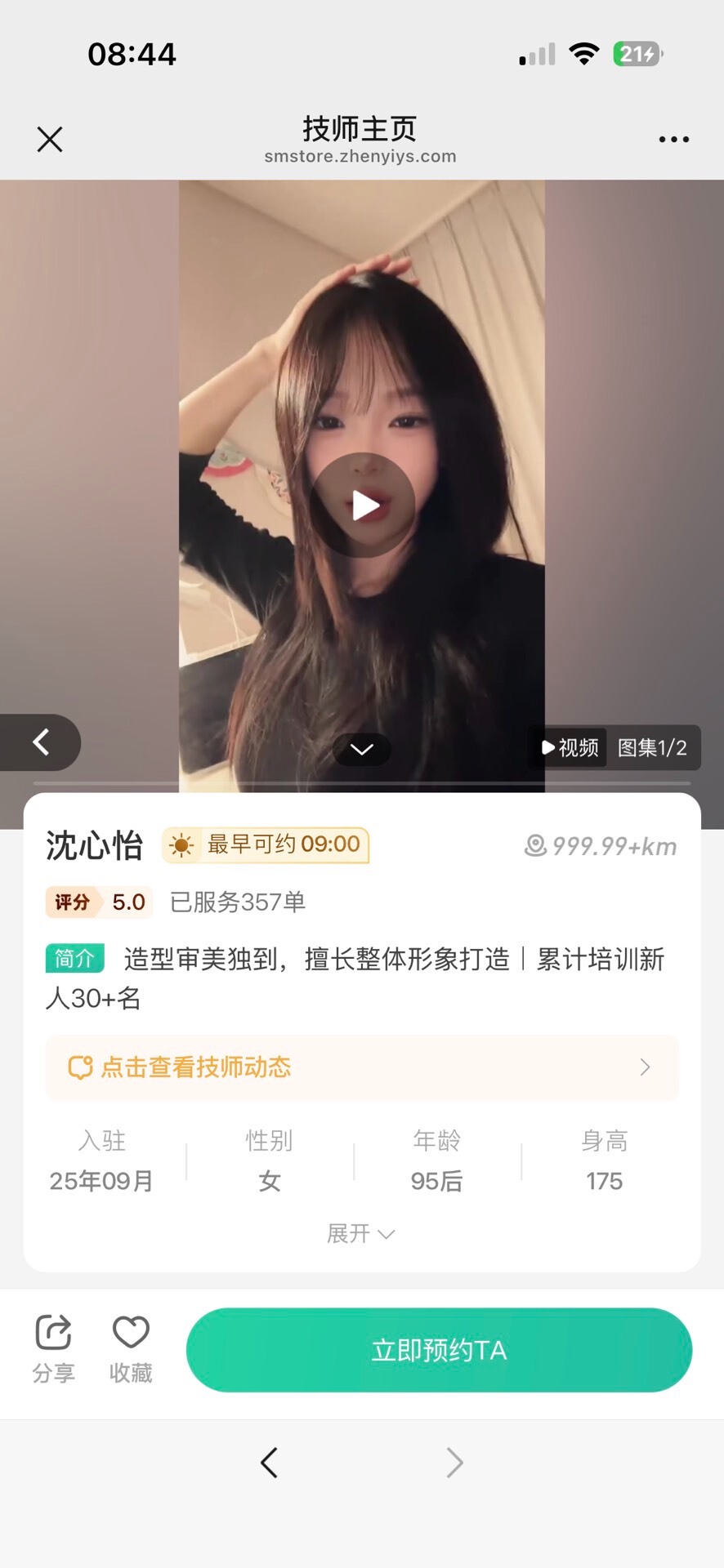Share this technician via 分享

click(x=54, y=1348)
